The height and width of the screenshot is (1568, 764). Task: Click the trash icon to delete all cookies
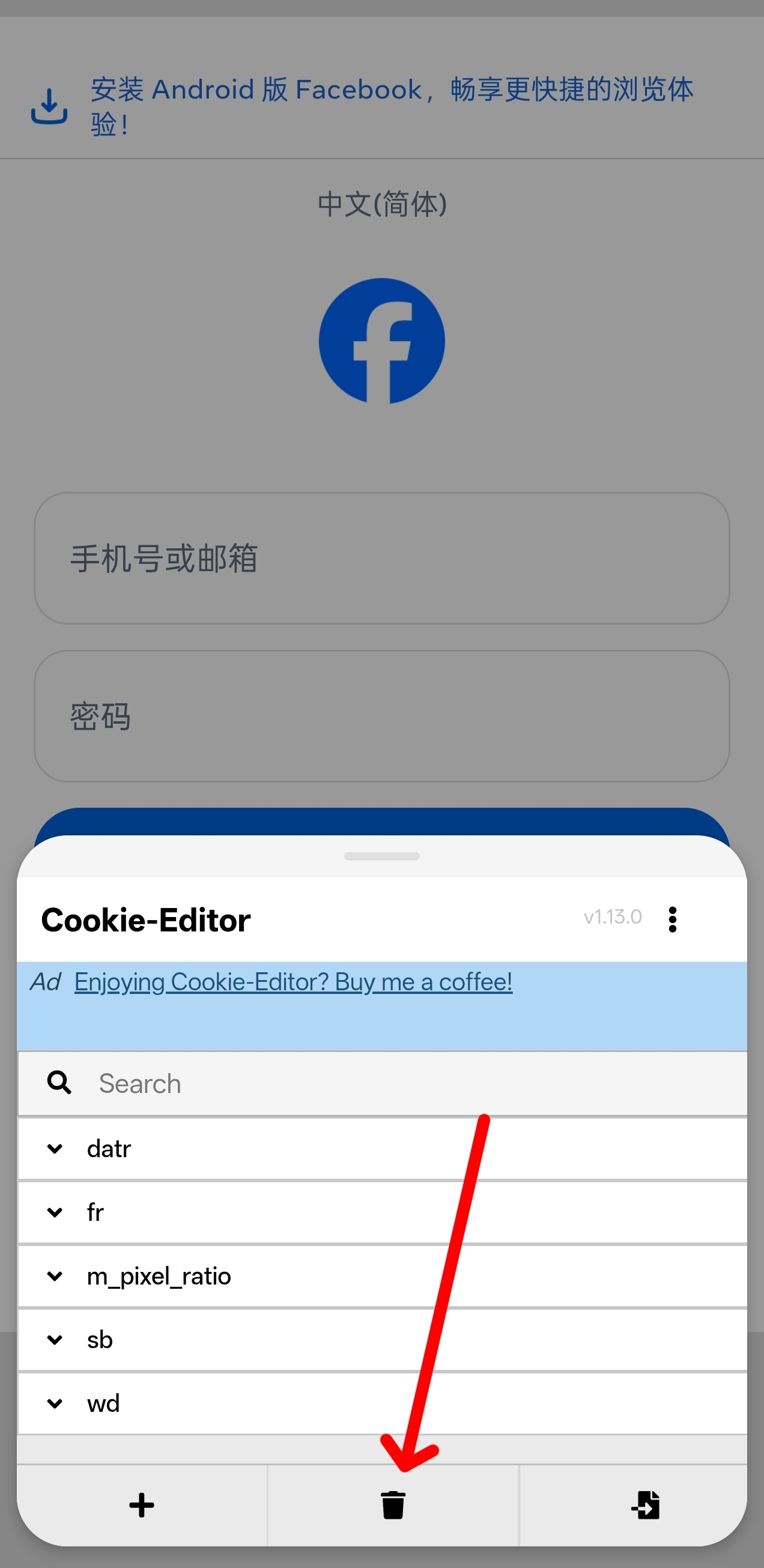tap(394, 1506)
